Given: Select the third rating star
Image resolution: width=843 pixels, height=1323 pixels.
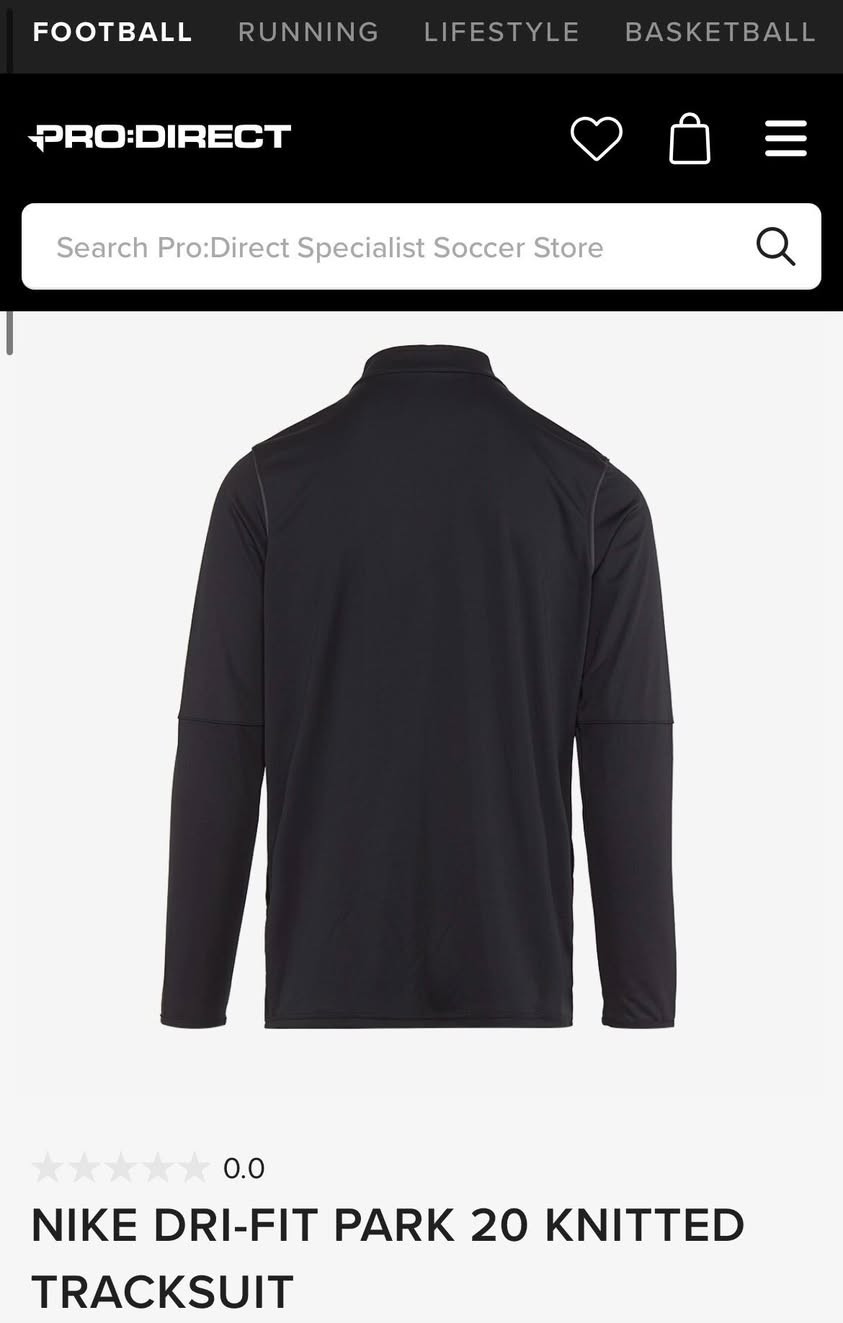Looking at the screenshot, I should (x=119, y=1166).
